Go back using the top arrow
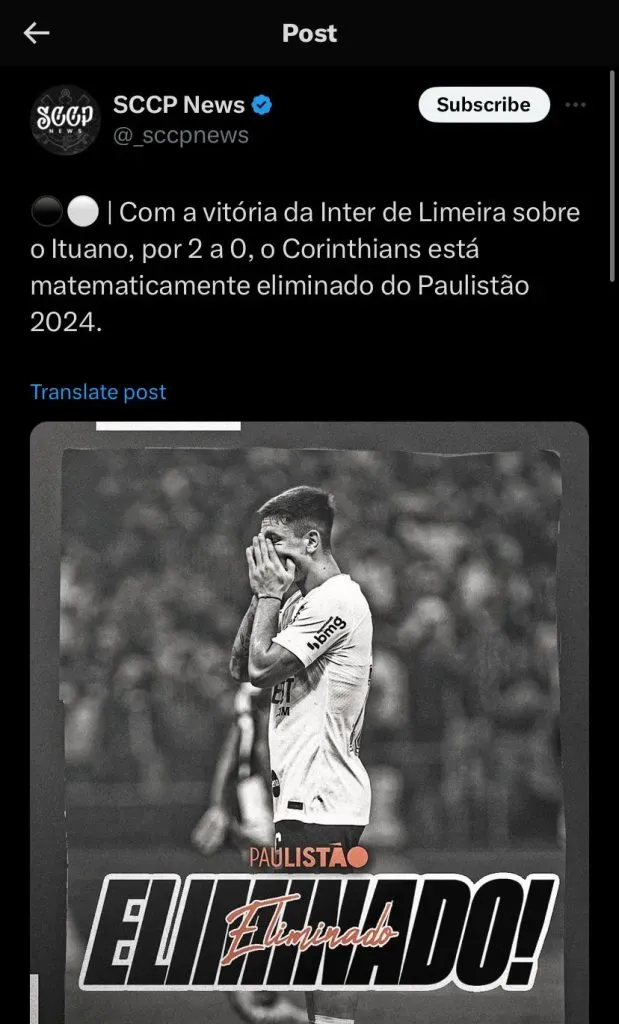 [x=37, y=33]
